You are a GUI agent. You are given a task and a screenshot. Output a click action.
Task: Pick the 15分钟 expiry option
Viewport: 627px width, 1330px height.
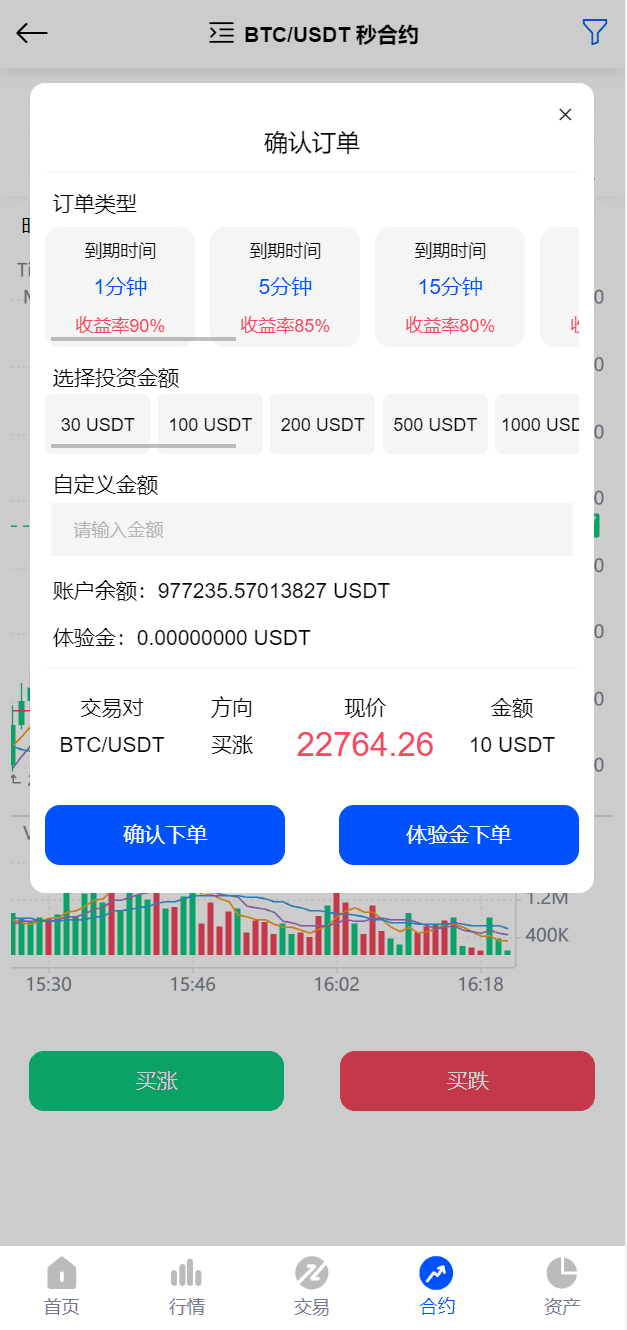coord(450,287)
